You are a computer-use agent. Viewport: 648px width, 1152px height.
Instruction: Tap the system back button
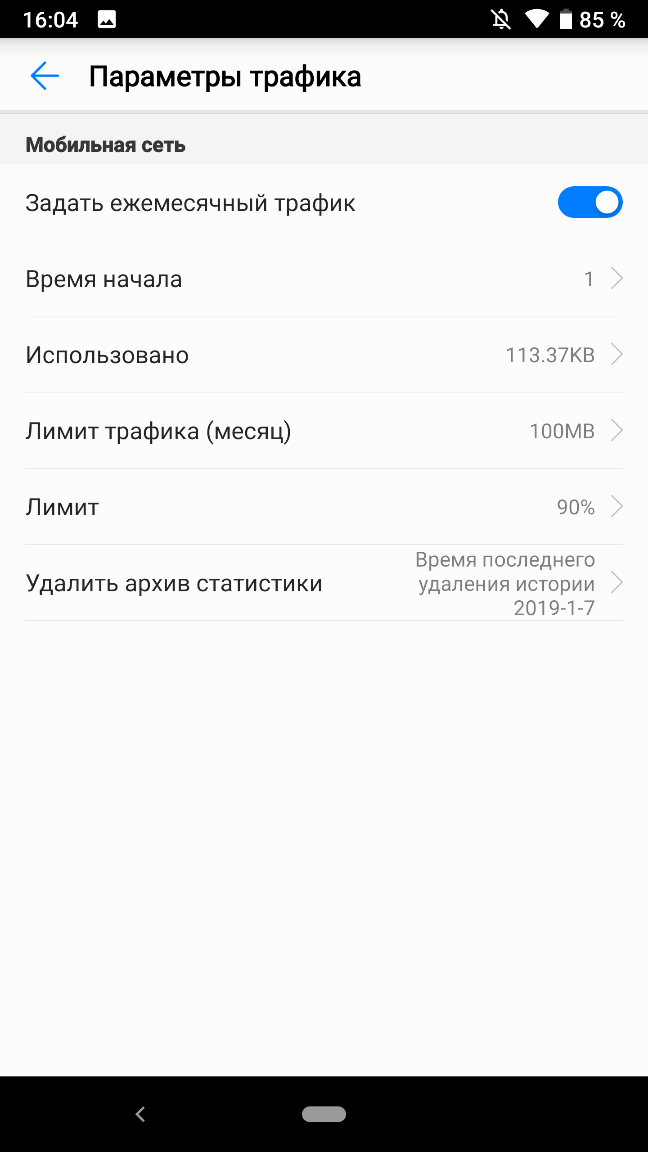pyautogui.click(x=140, y=1115)
